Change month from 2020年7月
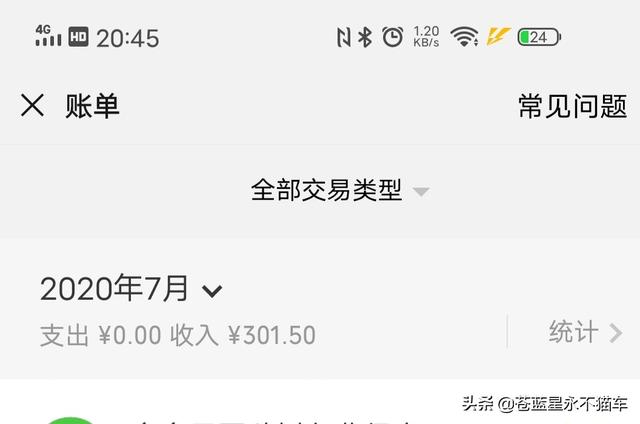Screen dimensions: 640x424 pos(130,290)
